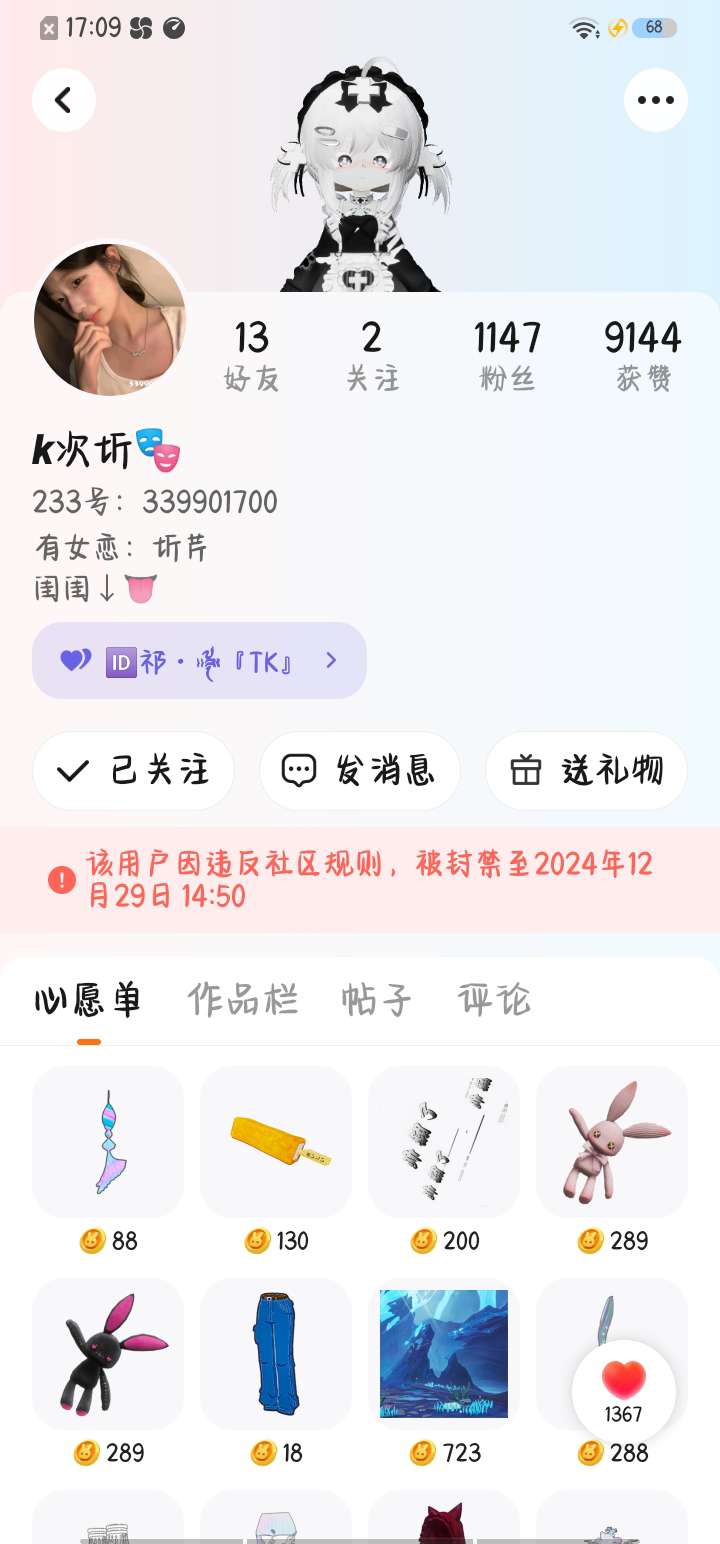Open the 粉丝 followers list
This screenshot has width=720, height=1544.
tap(507, 356)
